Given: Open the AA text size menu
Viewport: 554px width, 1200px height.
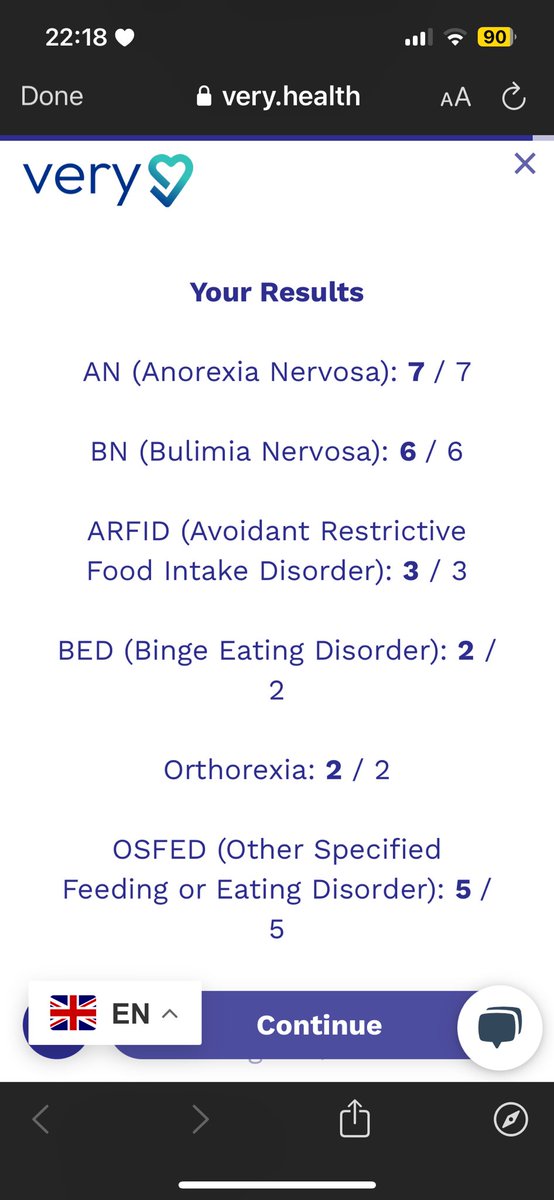Looking at the screenshot, I should click(x=455, y=97).
